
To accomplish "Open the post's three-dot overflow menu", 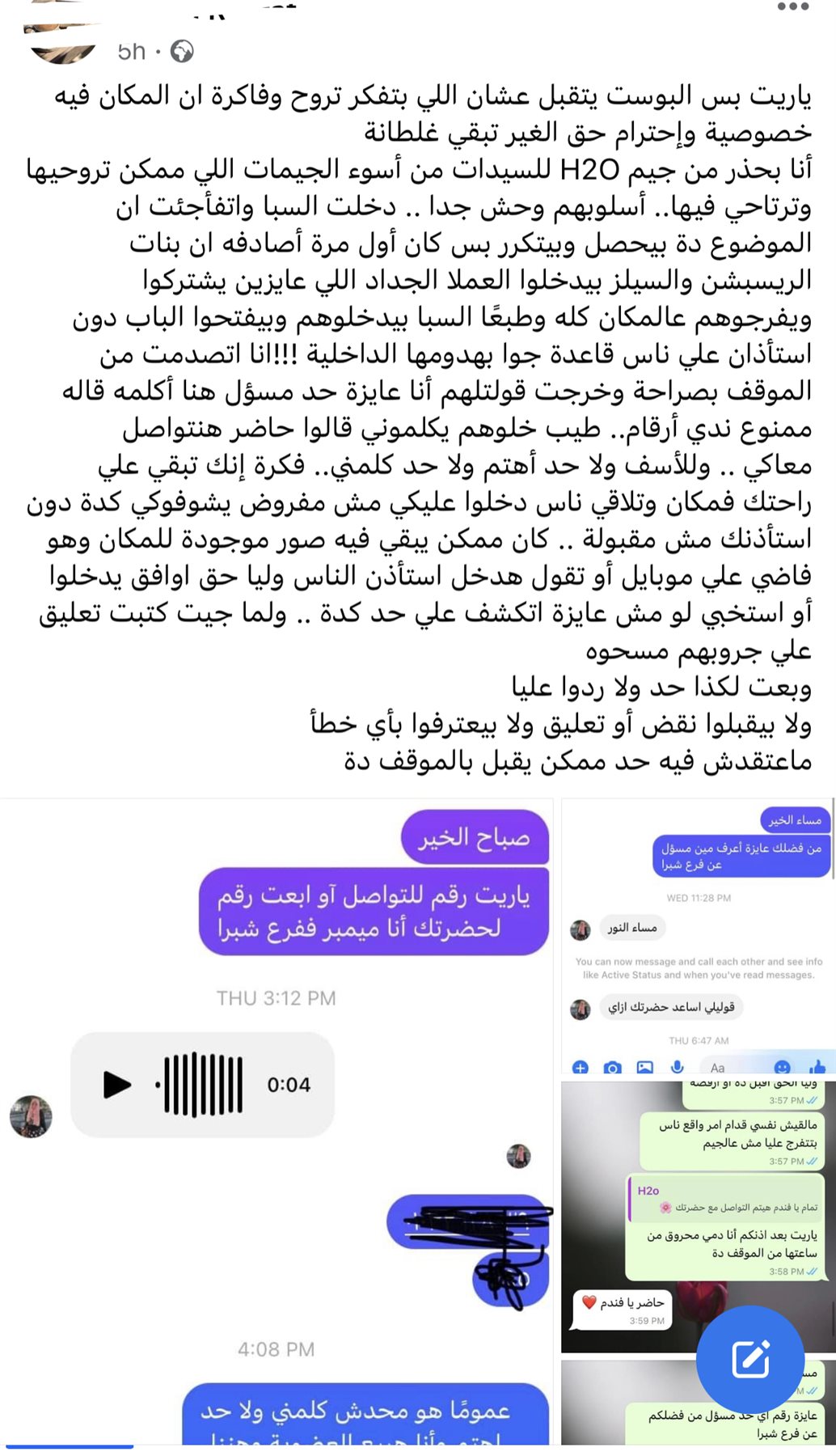I will 792,7.
